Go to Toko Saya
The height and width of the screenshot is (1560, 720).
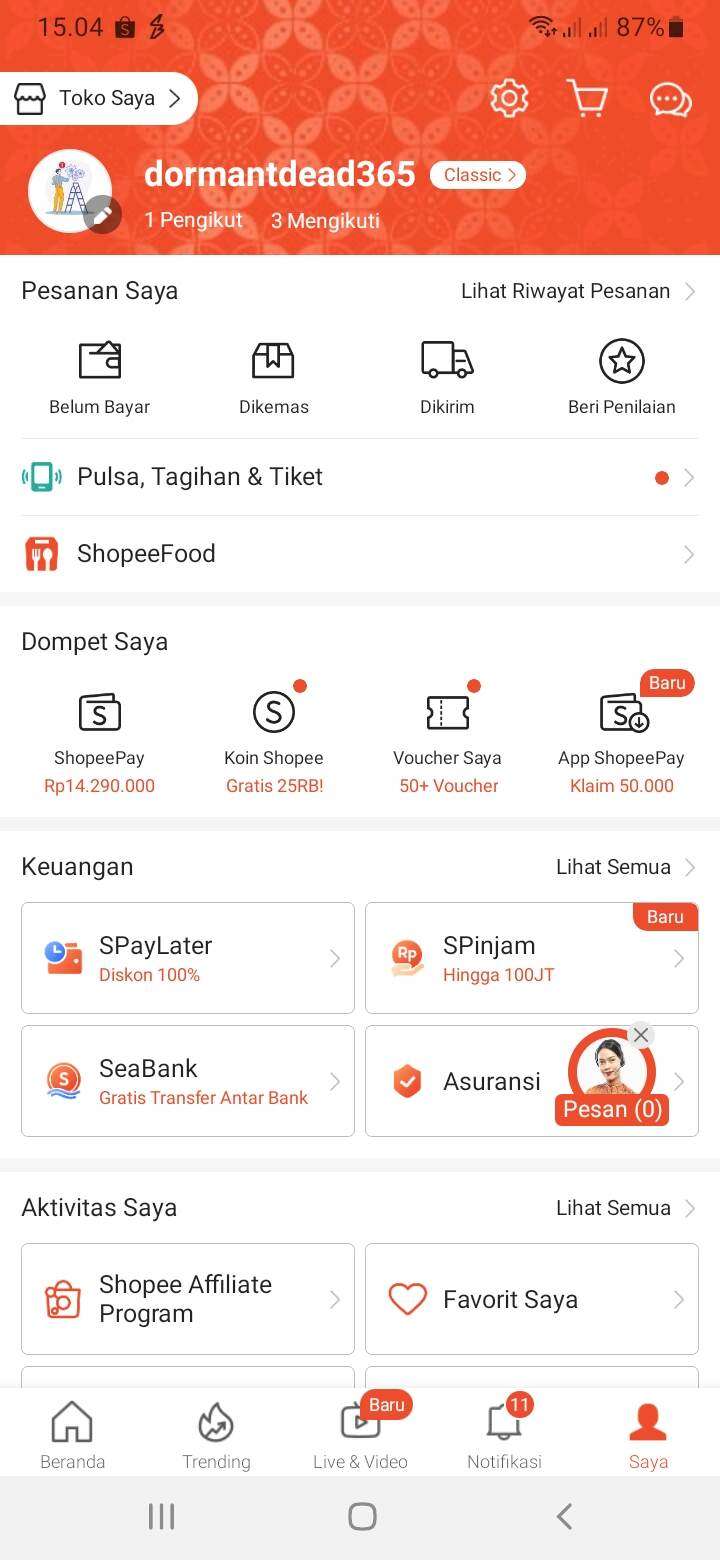pos(98,98)
